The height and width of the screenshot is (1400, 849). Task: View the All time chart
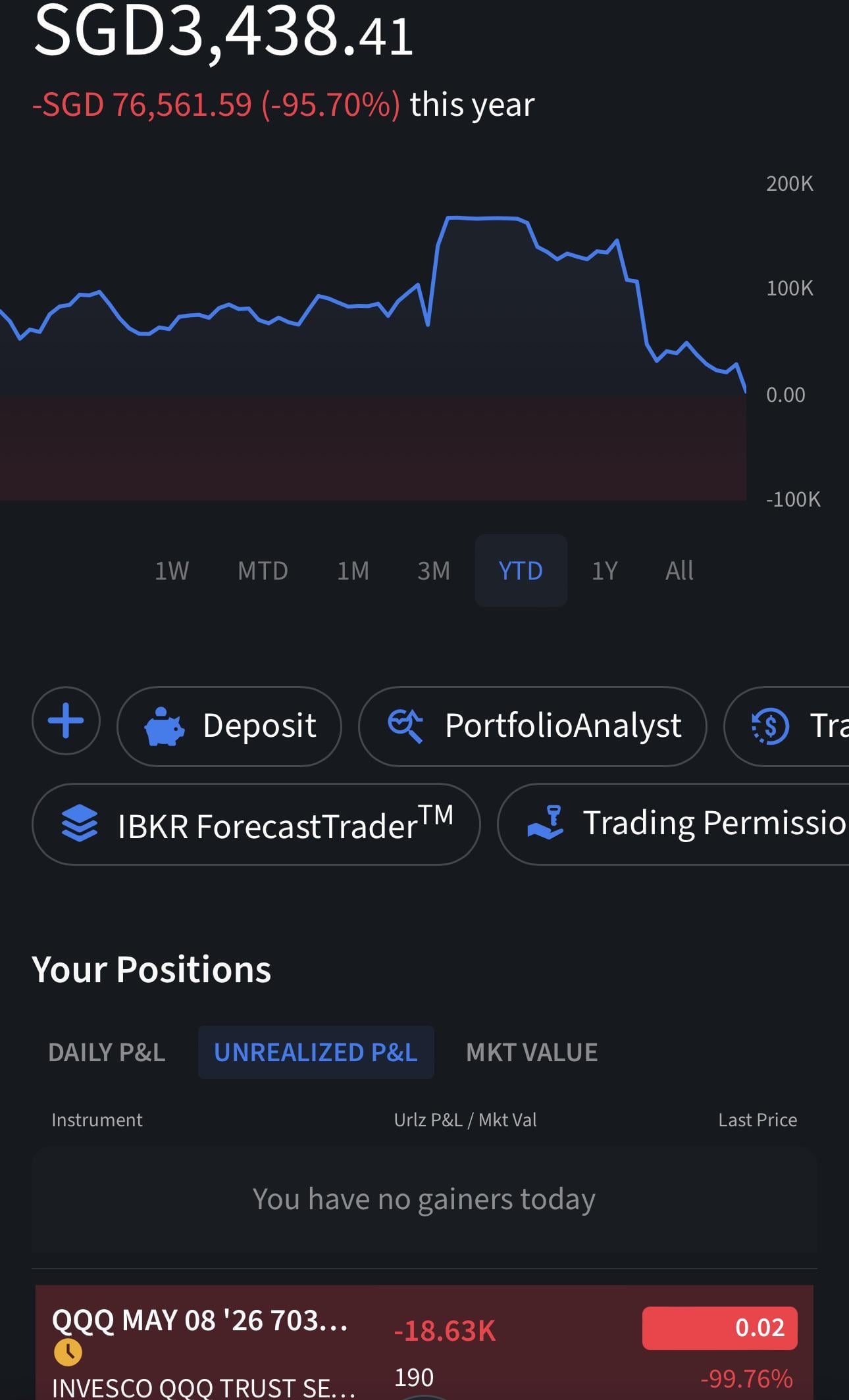679,570
